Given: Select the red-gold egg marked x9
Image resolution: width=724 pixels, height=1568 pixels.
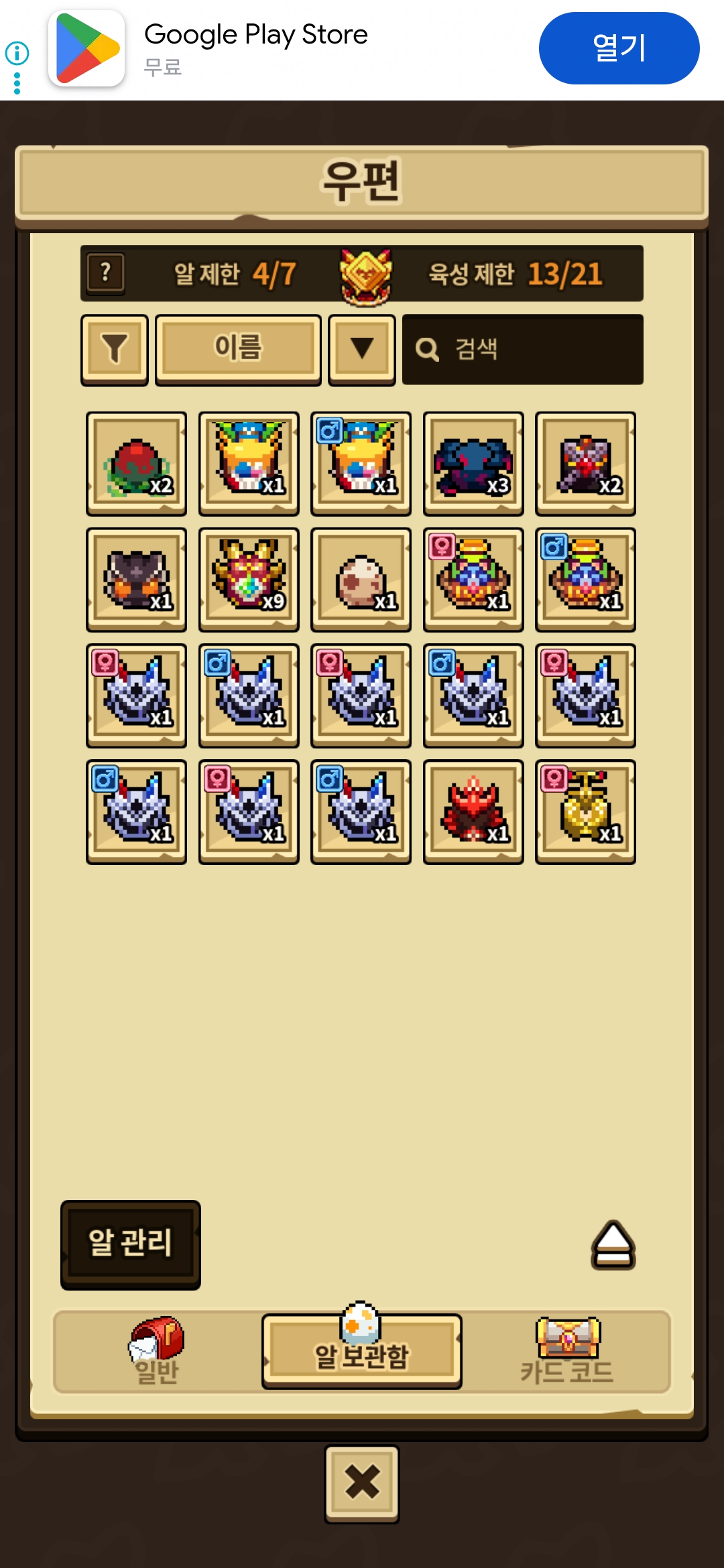Looking at the screenshot, I should tap(249, 580).
